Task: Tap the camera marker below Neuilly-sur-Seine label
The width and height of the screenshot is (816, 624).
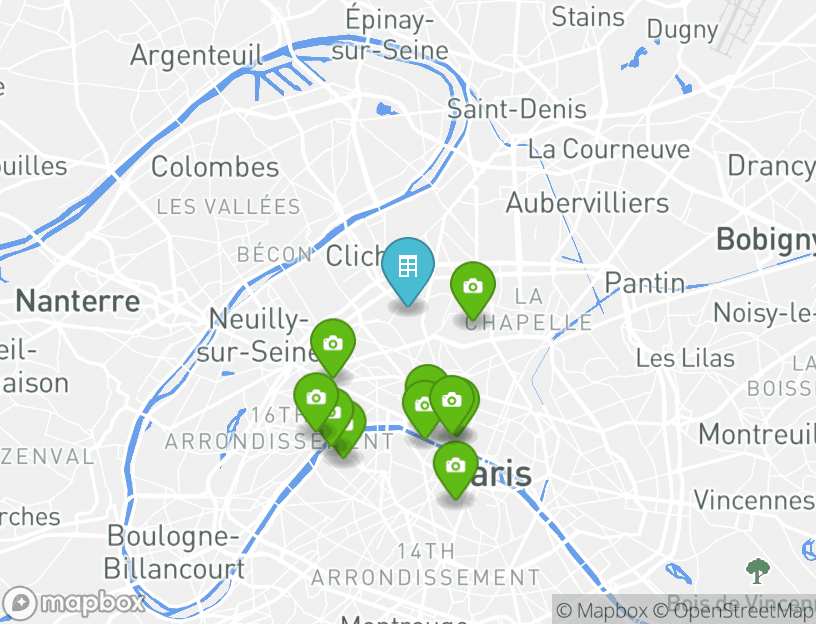Action: pyautogui.click(x=333, y=344)
